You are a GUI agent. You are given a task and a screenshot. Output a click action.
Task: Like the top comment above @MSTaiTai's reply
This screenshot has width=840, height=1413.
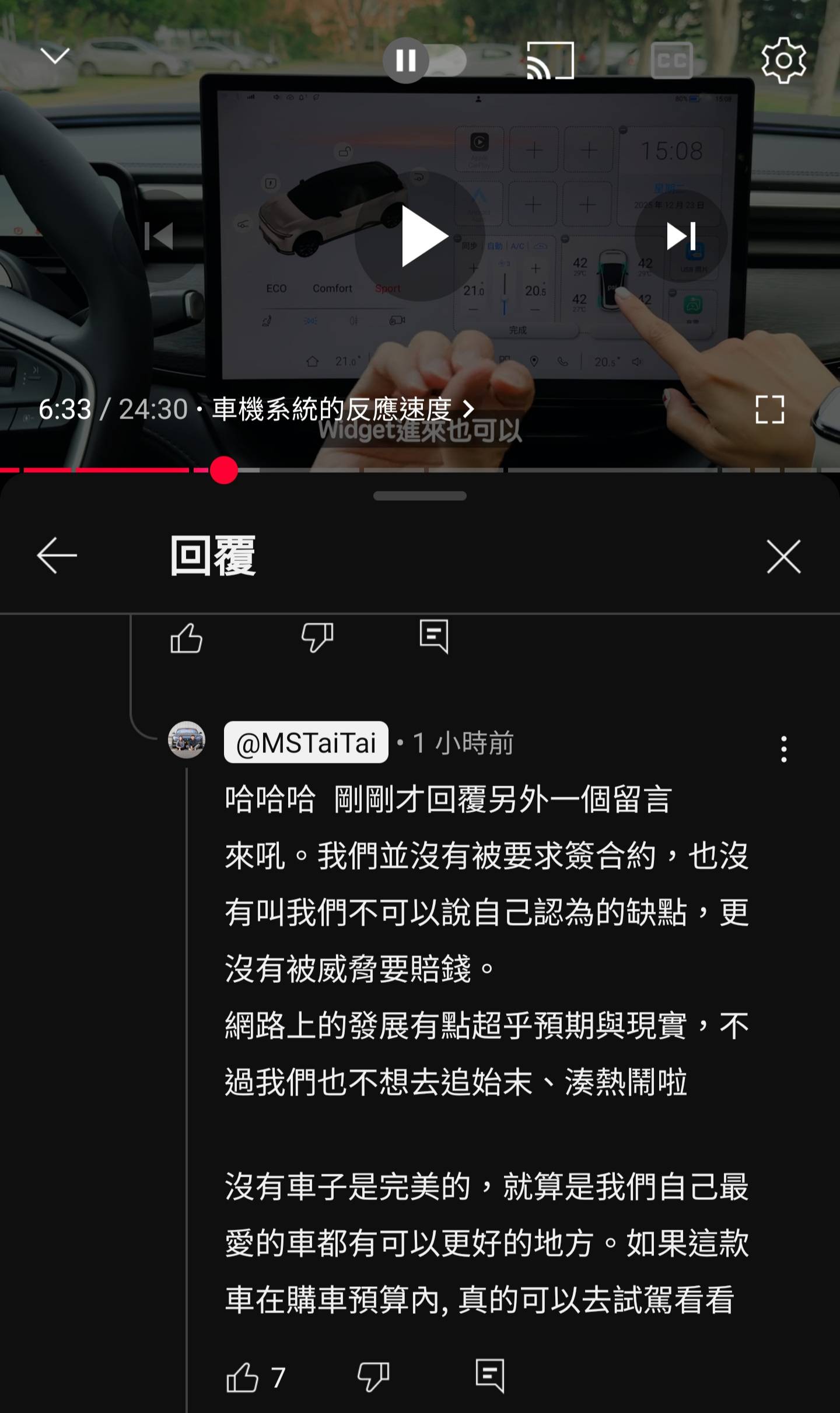pos(186,637)
